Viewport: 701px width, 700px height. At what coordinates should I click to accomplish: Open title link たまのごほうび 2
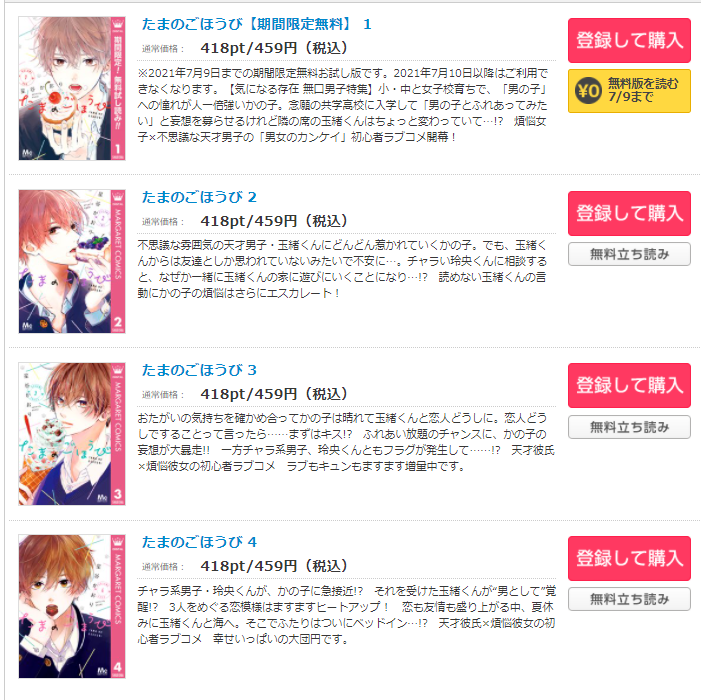pos(199,196)
